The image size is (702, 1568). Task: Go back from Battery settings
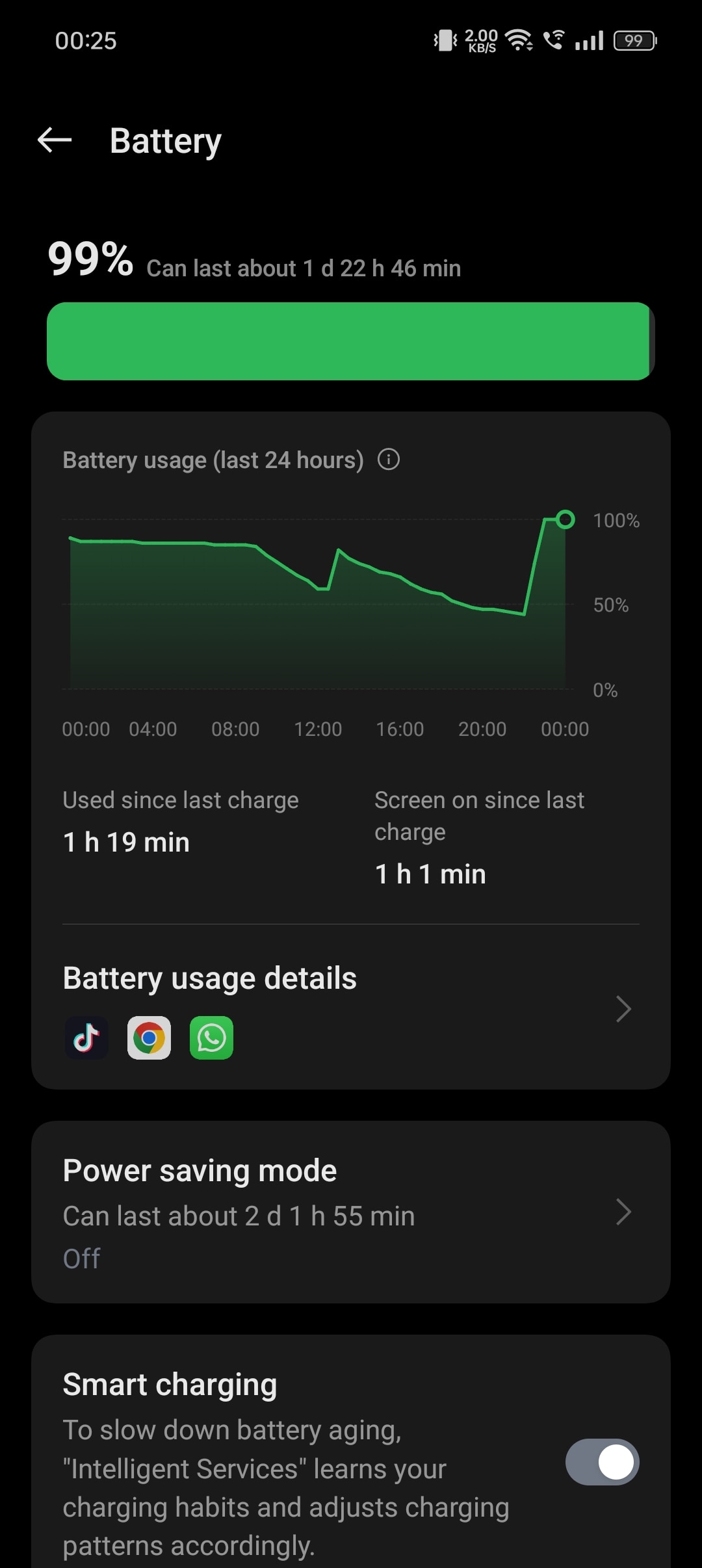pos(55,140)
